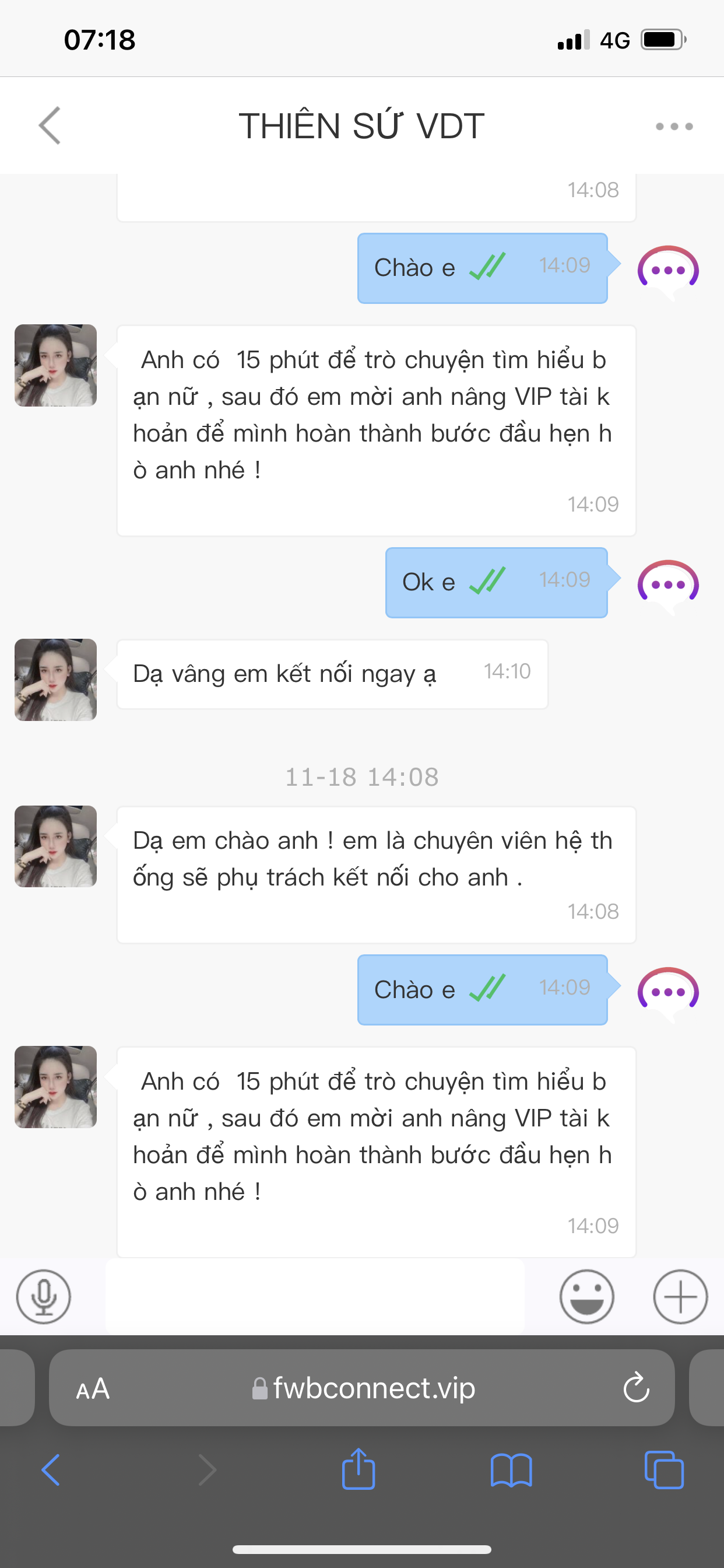Tap the fwbconnect.vip address bar

(x=364, y=1388)
